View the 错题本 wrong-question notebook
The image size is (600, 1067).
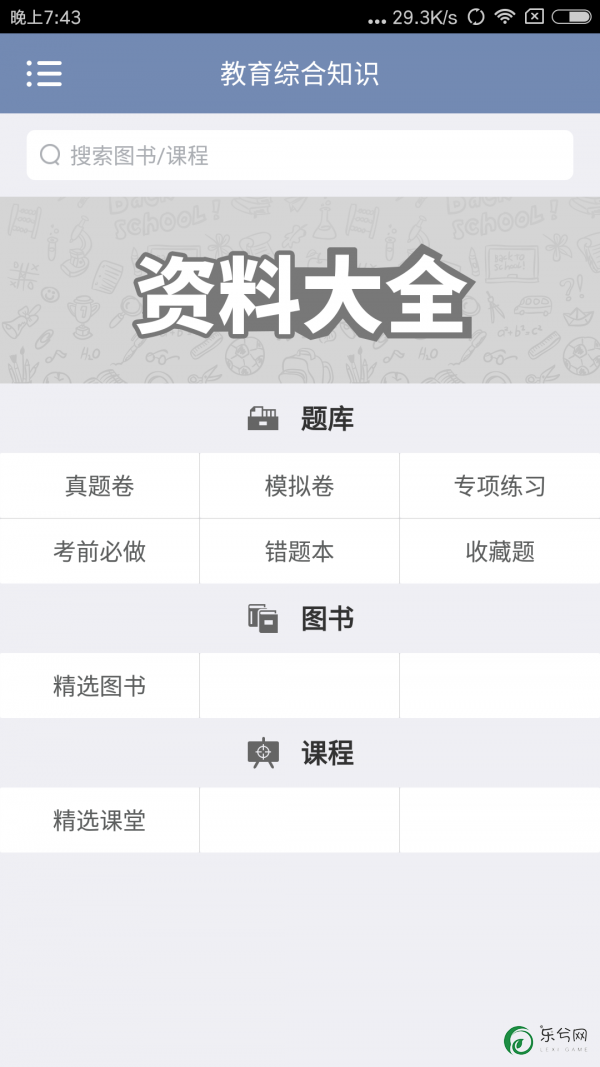point(299,551)
